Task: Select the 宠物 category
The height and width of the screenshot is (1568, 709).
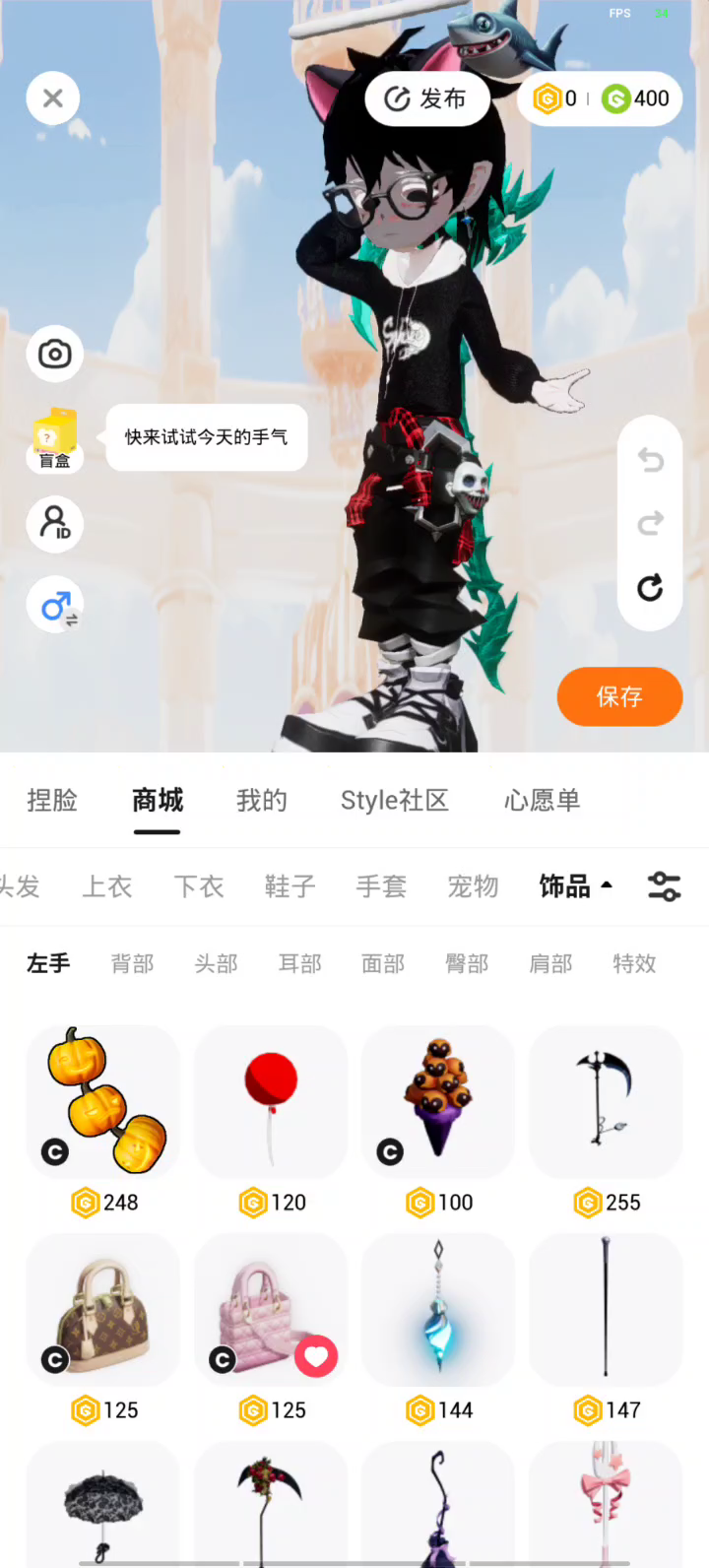Action: [473, 886]
